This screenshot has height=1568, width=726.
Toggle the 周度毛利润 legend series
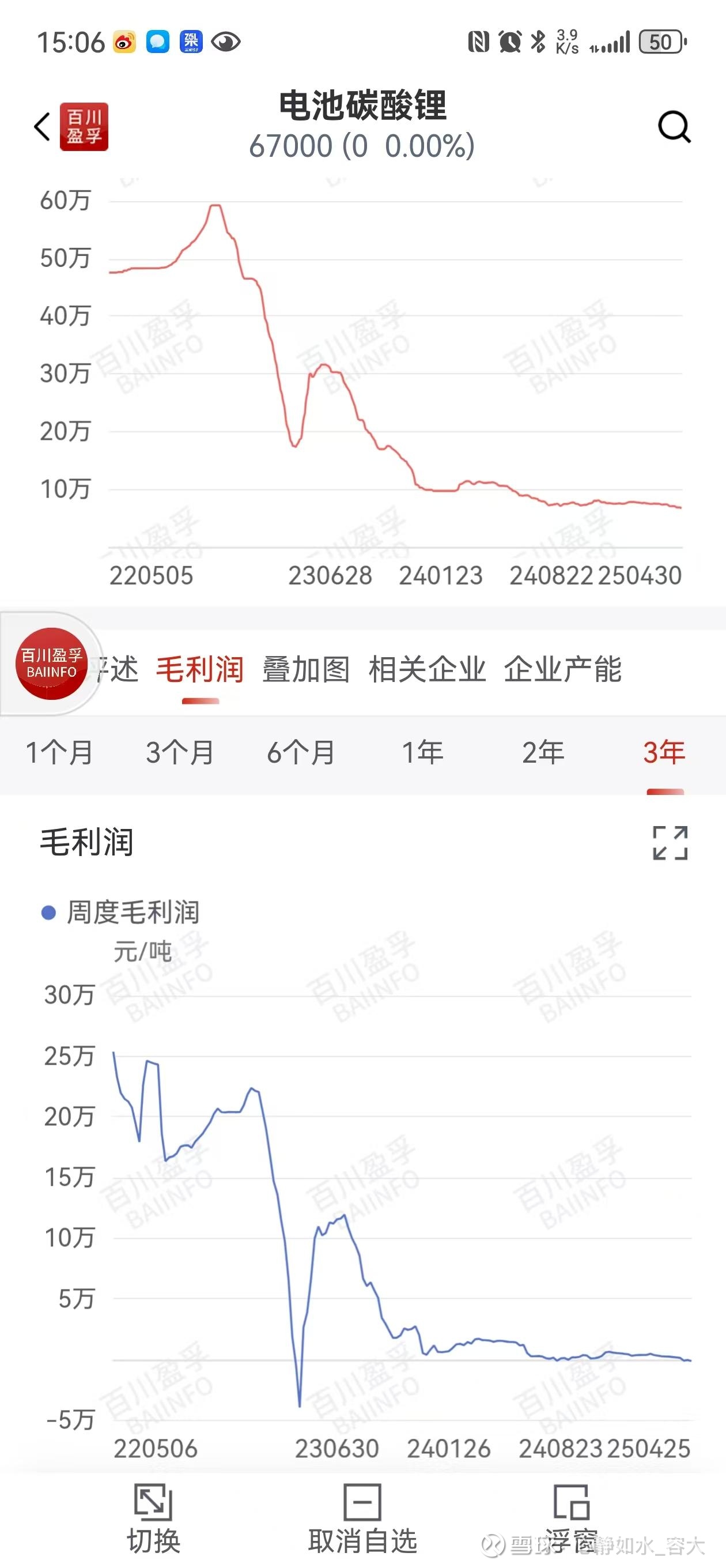click(x=120, y=913)
